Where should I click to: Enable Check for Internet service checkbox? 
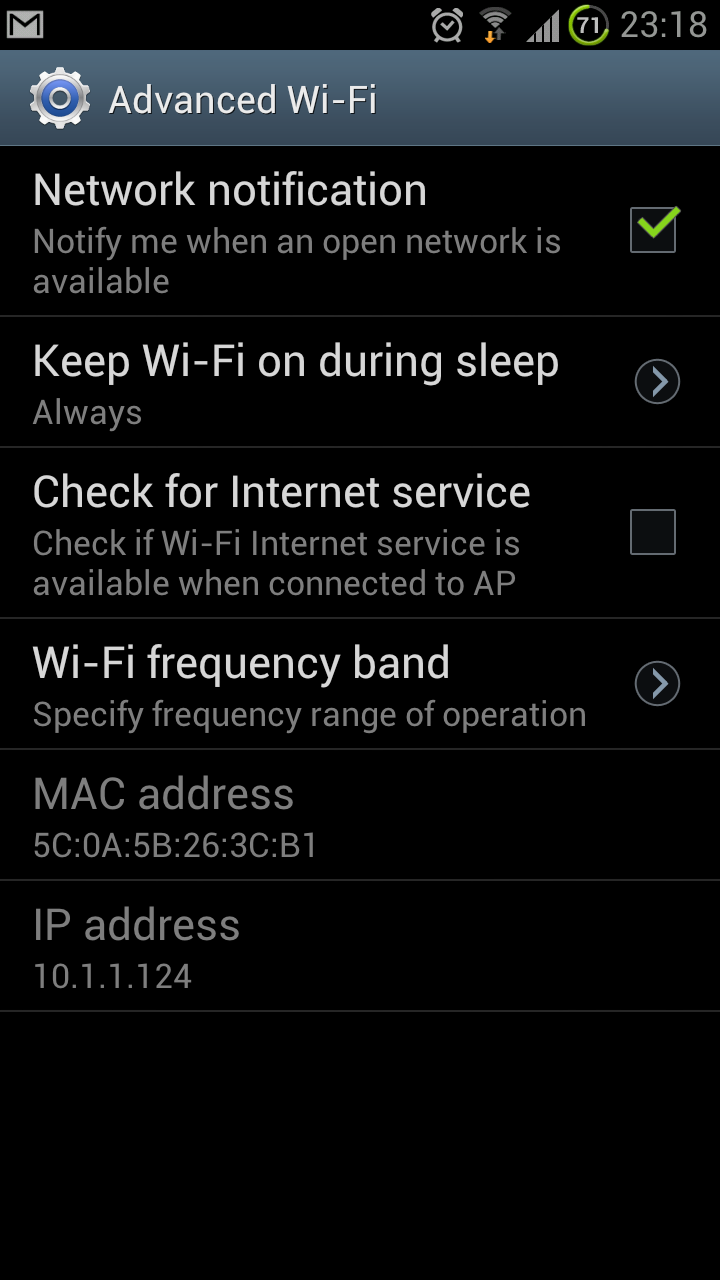pos(653,532)
